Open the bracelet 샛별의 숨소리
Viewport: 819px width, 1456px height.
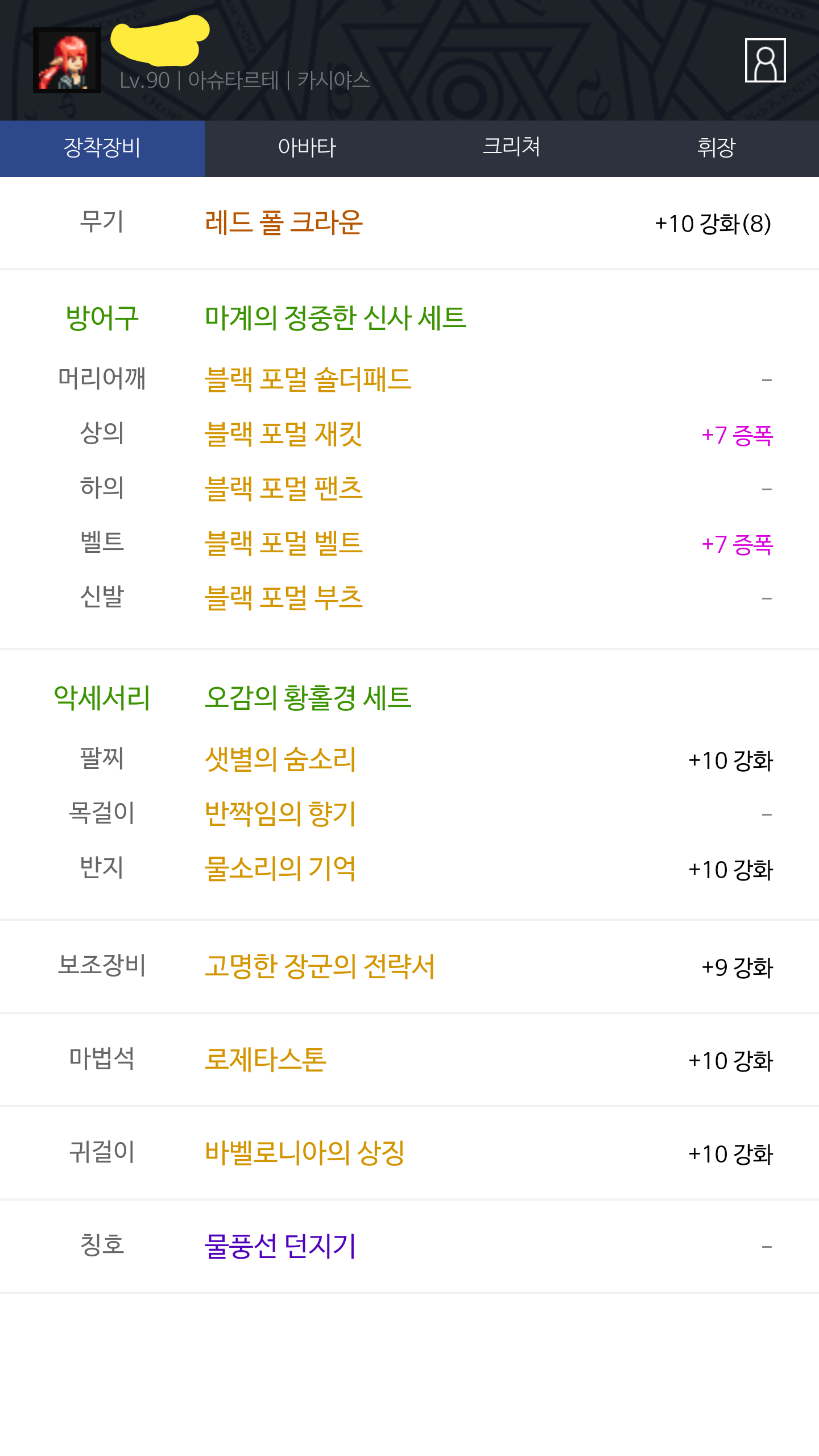coord(280,759)
